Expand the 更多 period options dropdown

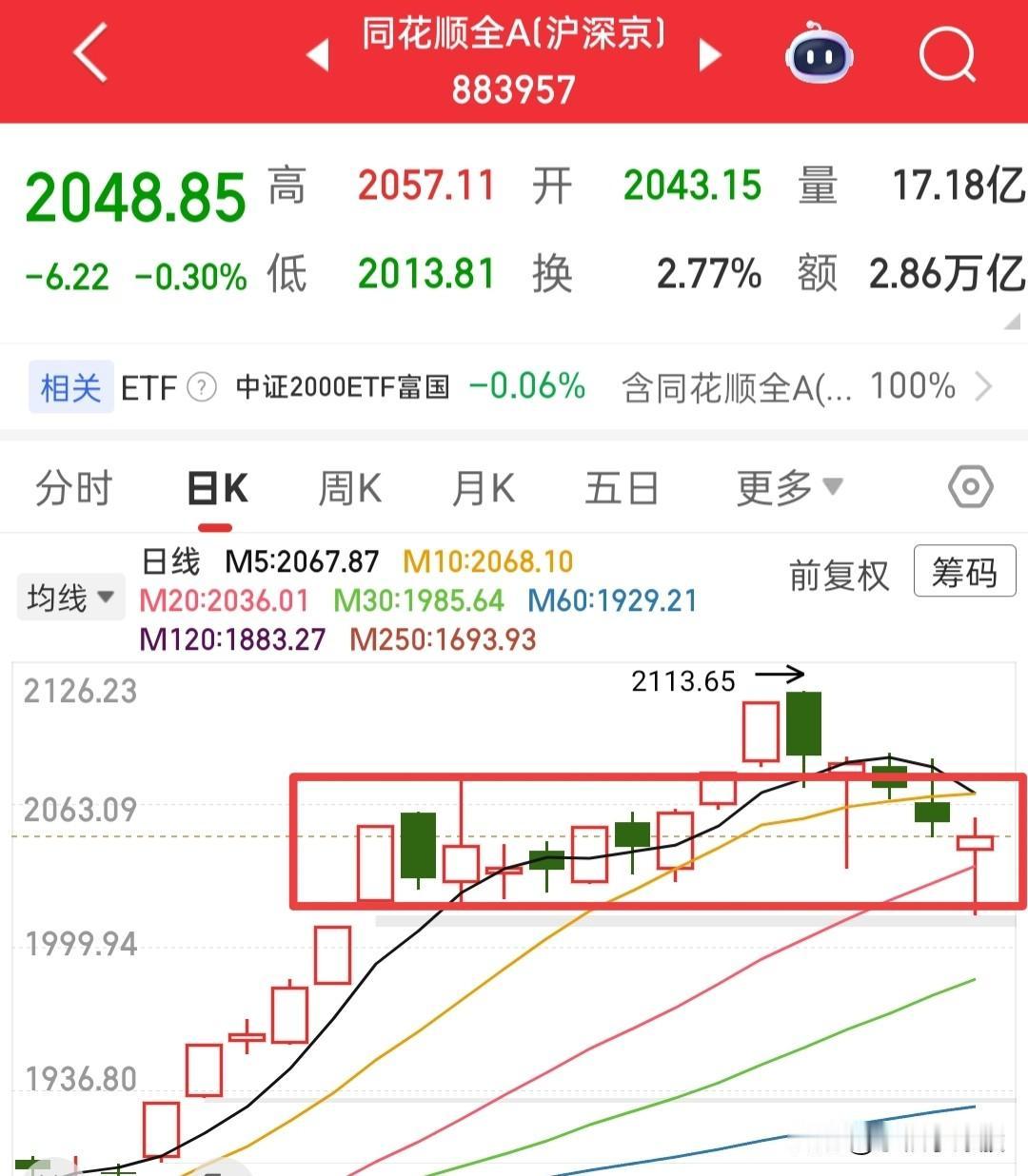pyautogui.click(x=787, y=487)
